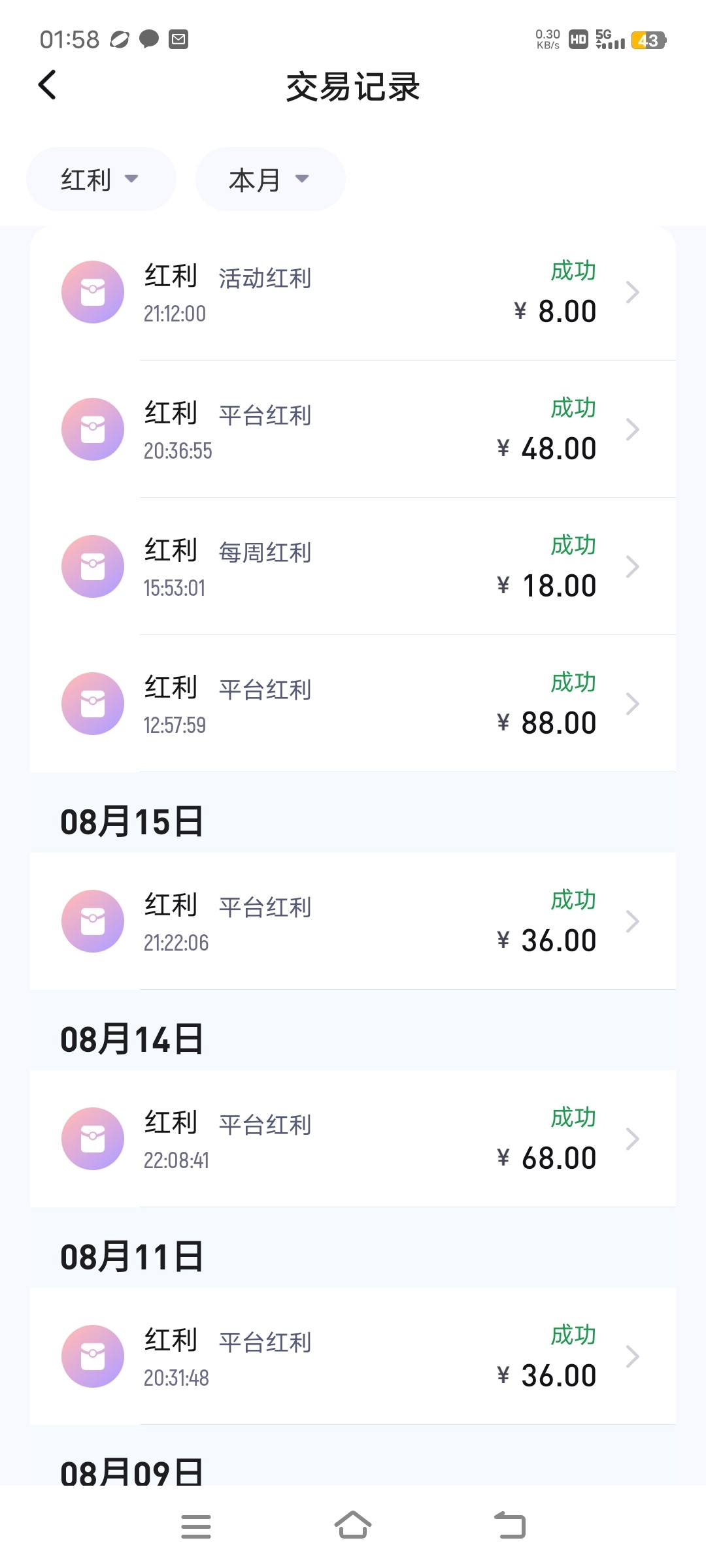
Task: Open the 本月 date filter dropdown
Action: [x=270, y=179]
